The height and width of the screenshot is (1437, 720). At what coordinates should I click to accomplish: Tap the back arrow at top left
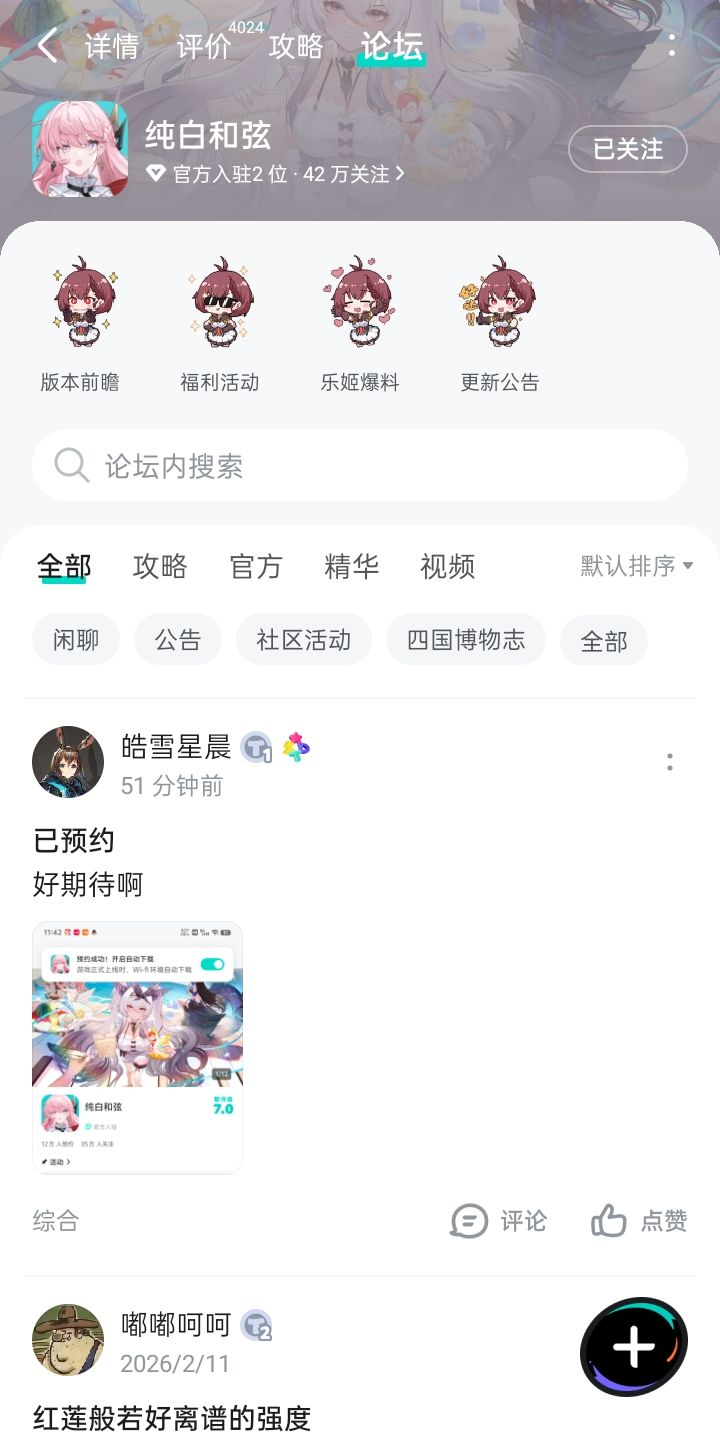[x=47, y=45]
